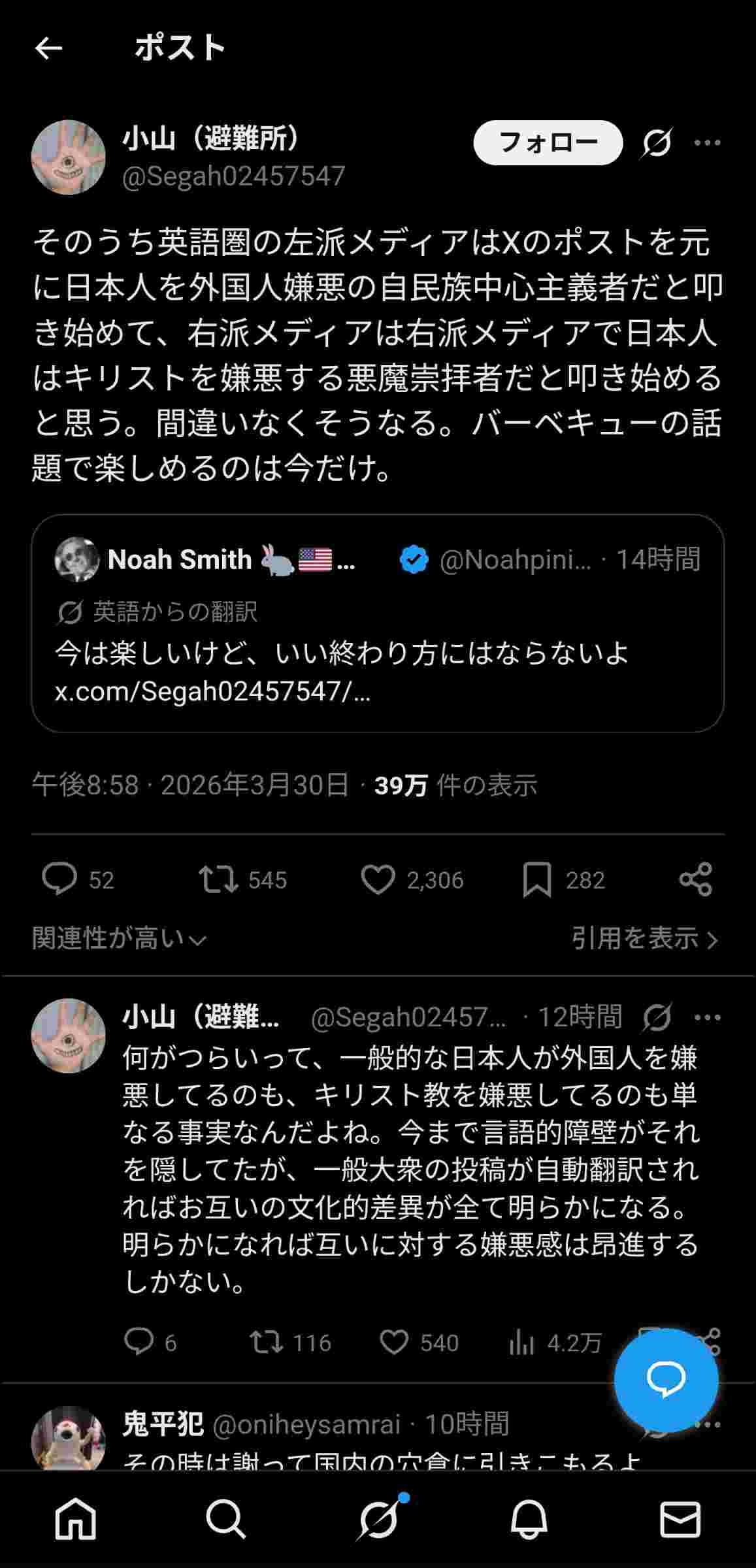Switch to the Home tab
The image size is (756, 1568).
76,1519
